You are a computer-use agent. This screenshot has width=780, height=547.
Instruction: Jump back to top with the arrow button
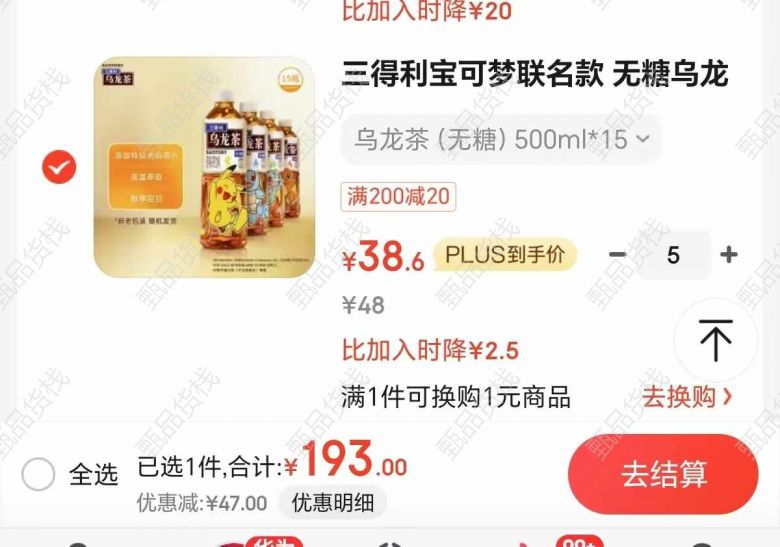coord(715,341)
